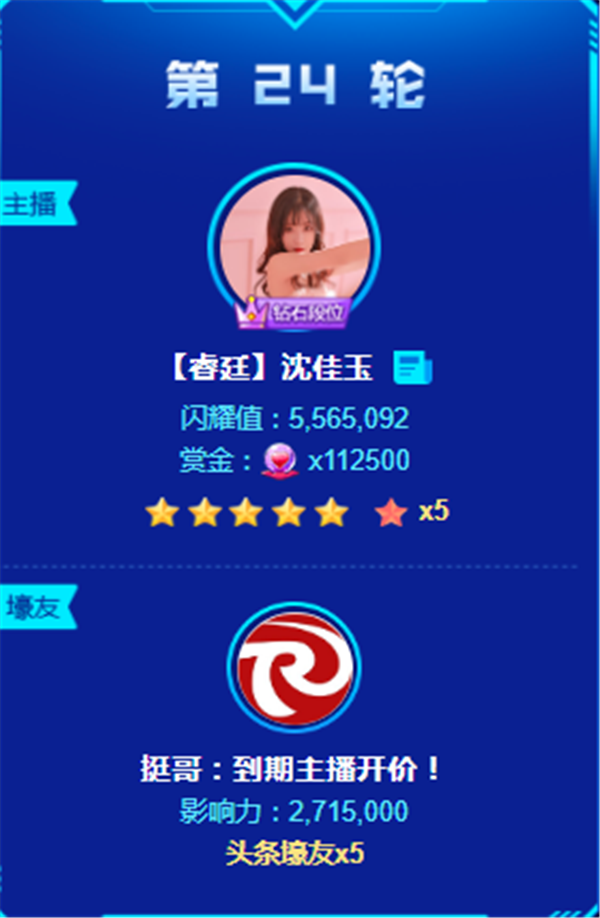Tap the note icon beside 沈佳玉's name
The height and width of the screenshot is (918, 600).
pos(412,368)
